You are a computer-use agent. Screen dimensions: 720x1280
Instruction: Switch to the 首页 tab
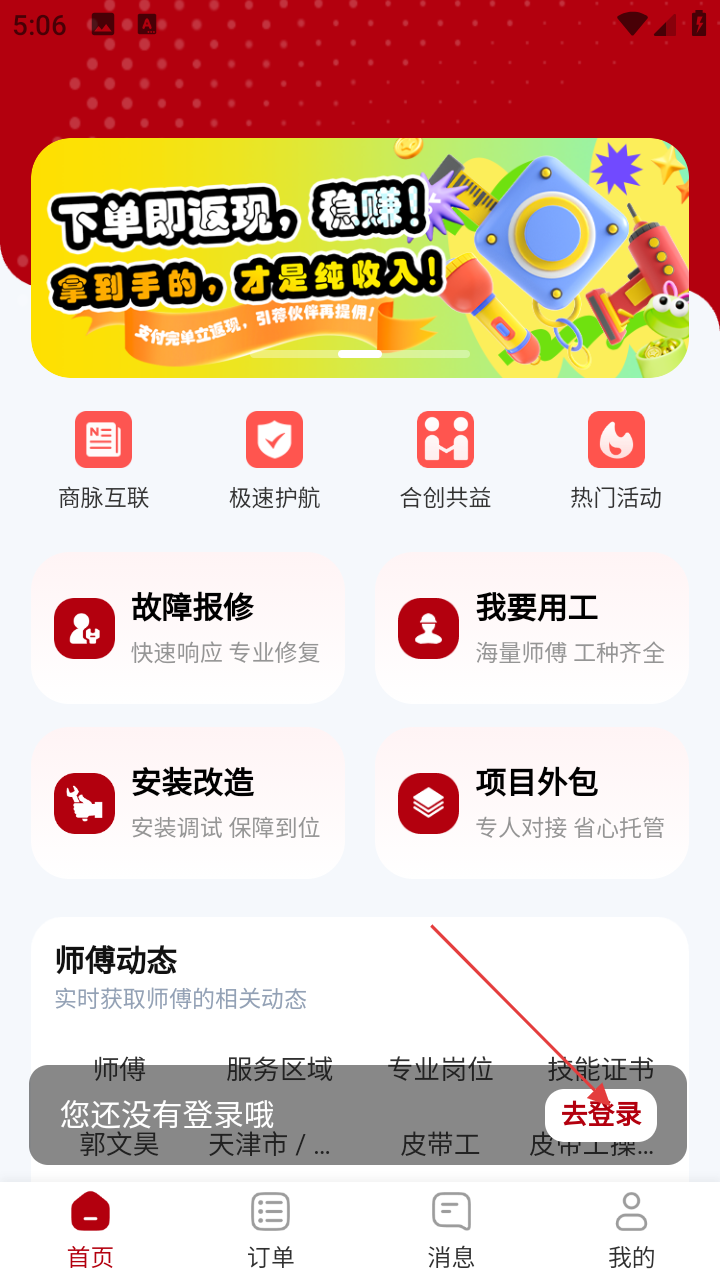(90, 1230)
